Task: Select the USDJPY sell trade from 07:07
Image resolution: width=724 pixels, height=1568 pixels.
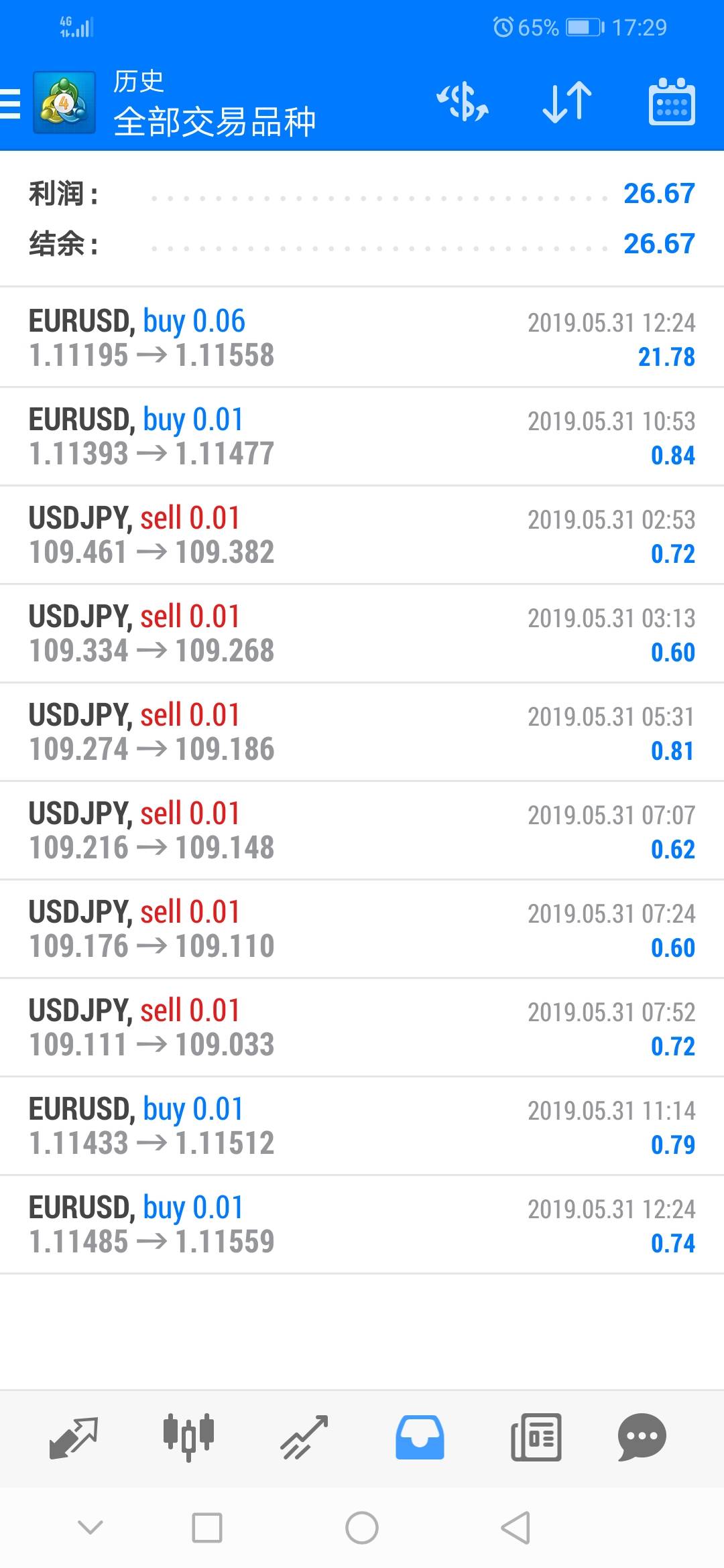Action: (x=362, y=830)
